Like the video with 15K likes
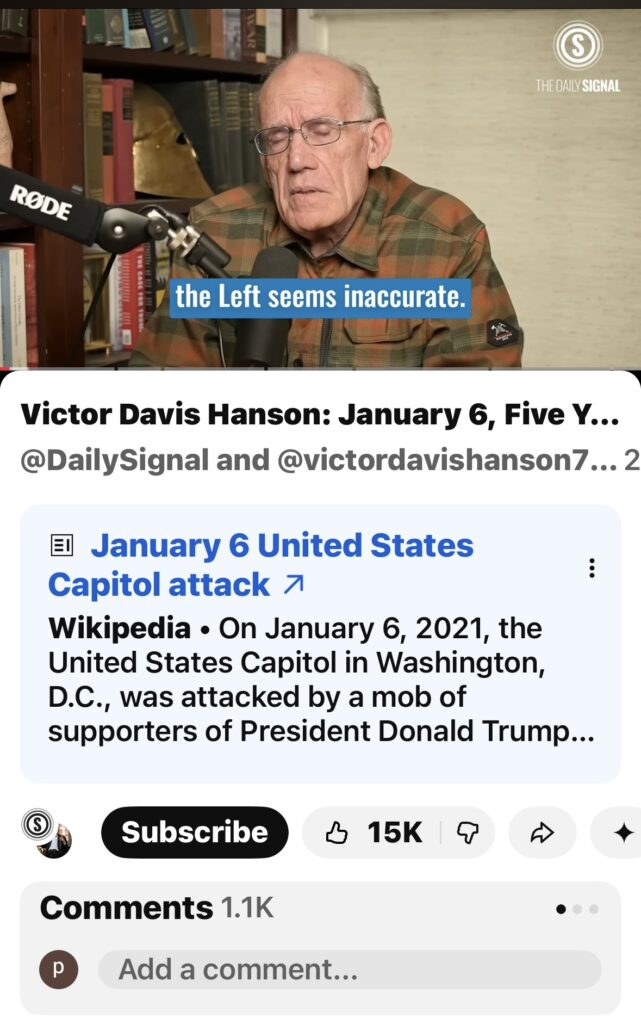 (x=375, y=832)
